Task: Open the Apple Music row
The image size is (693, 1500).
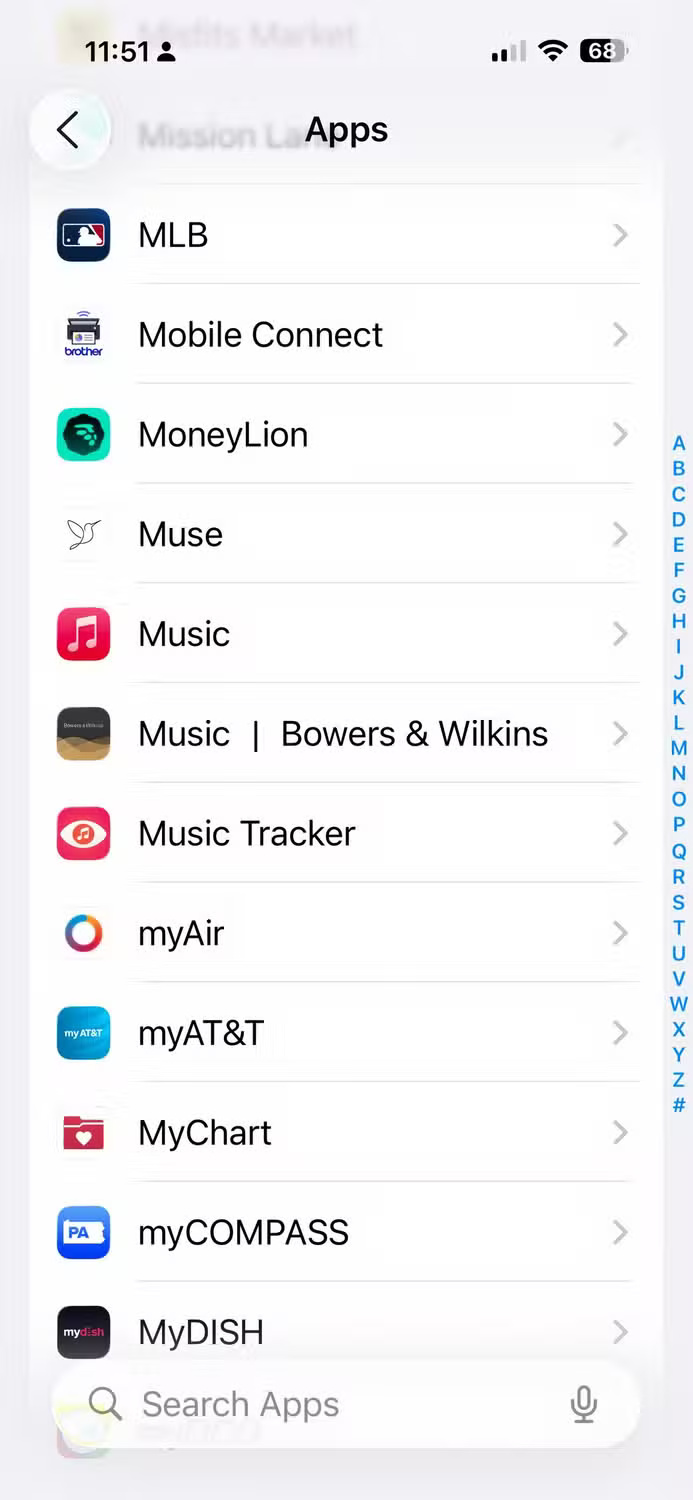Action: [340, 634]
